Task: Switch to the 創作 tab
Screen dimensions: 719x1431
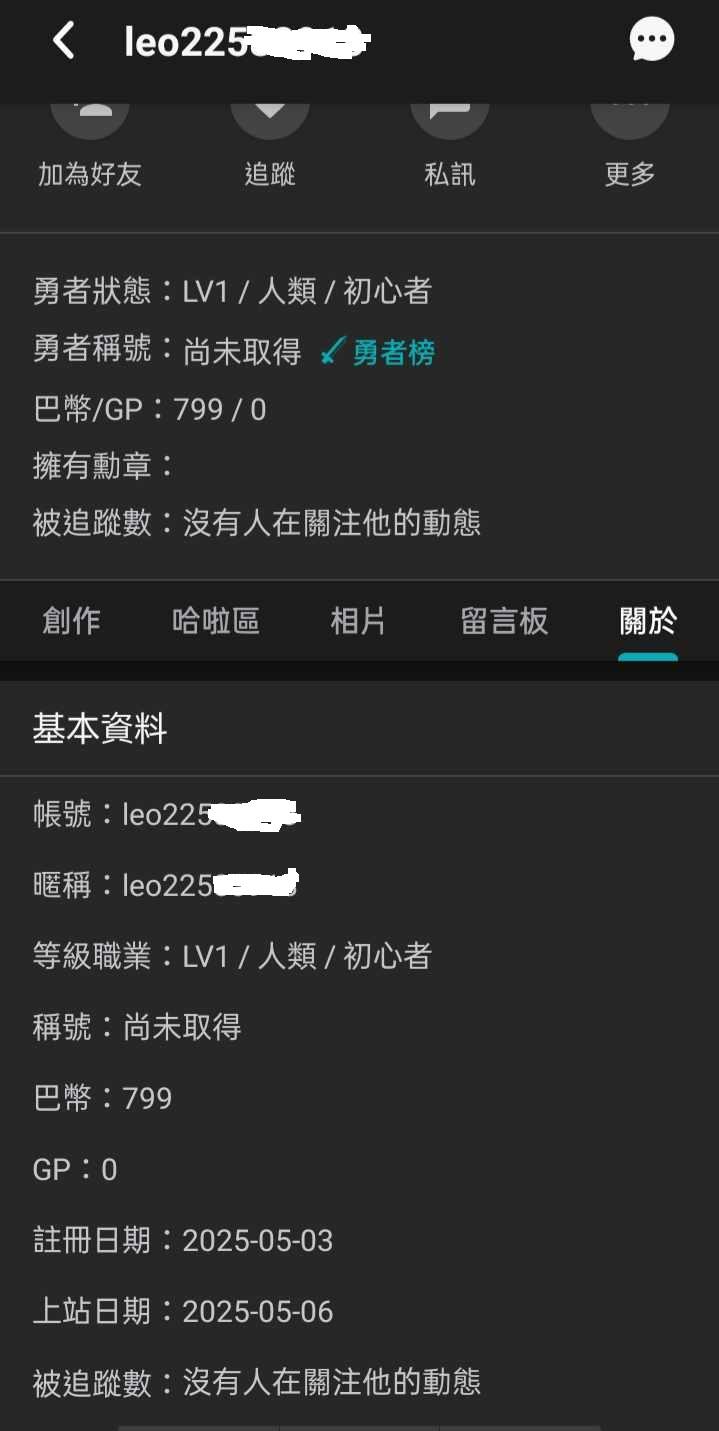Action: [71, 621]
